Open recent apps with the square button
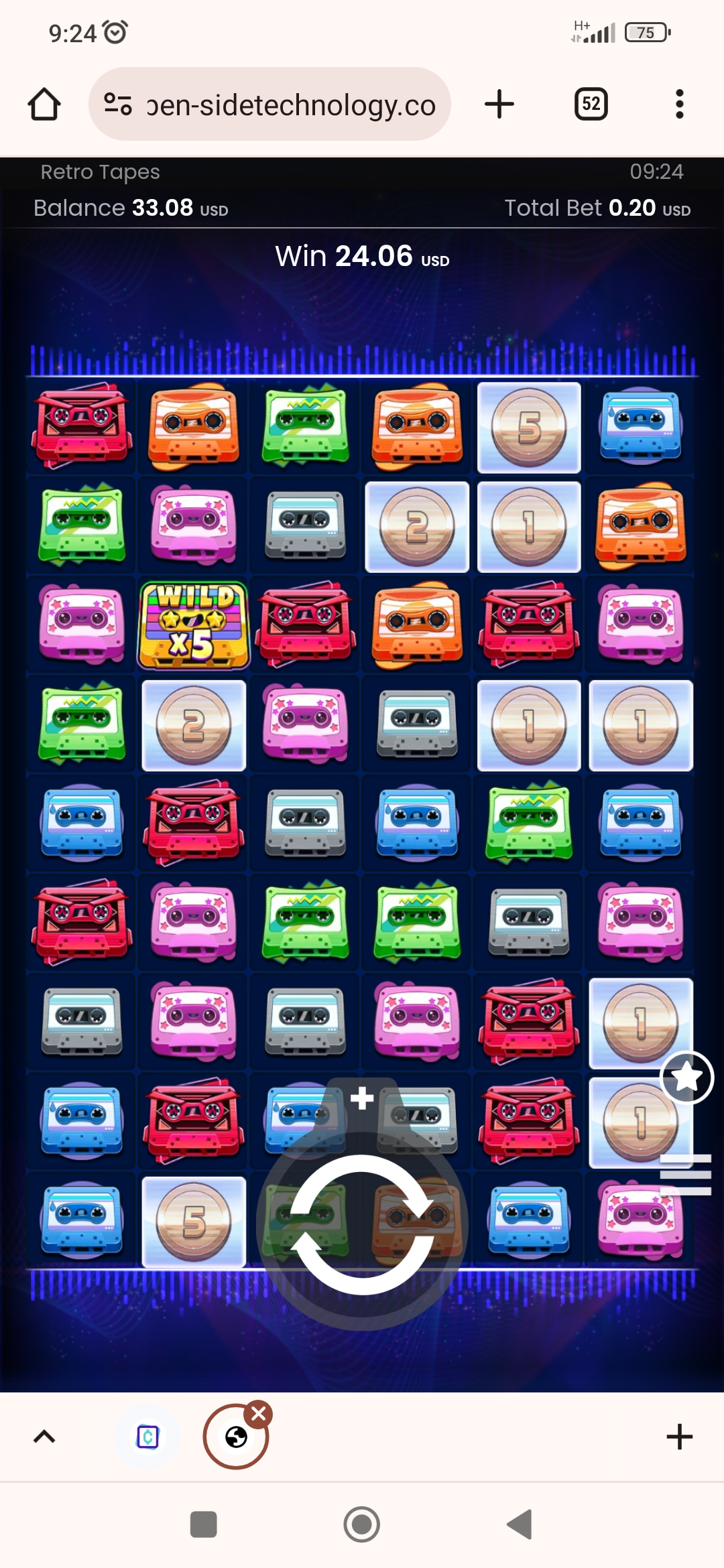The width and height of the screenshot is (724, 1568). click(203, 1525)
